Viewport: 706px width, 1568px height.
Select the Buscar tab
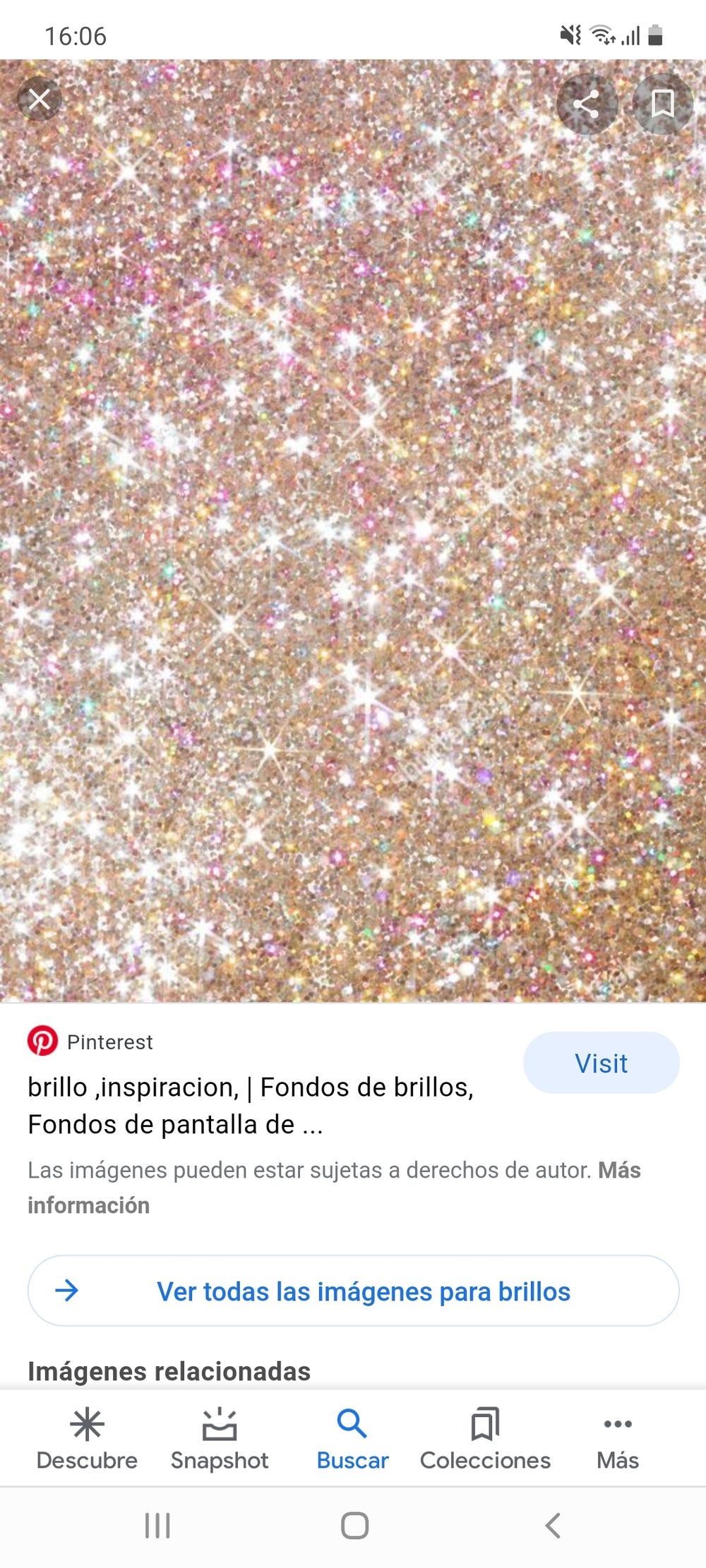[x=352, y=1440]
